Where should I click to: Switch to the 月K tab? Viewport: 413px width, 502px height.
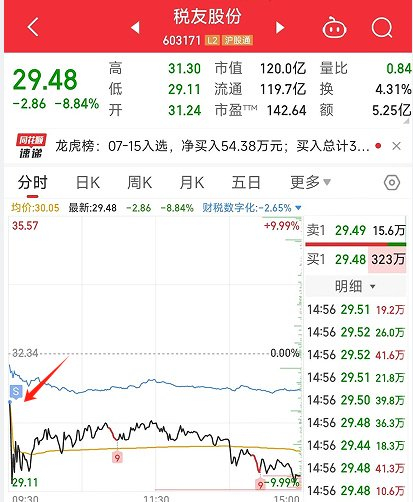coord(192,183)
